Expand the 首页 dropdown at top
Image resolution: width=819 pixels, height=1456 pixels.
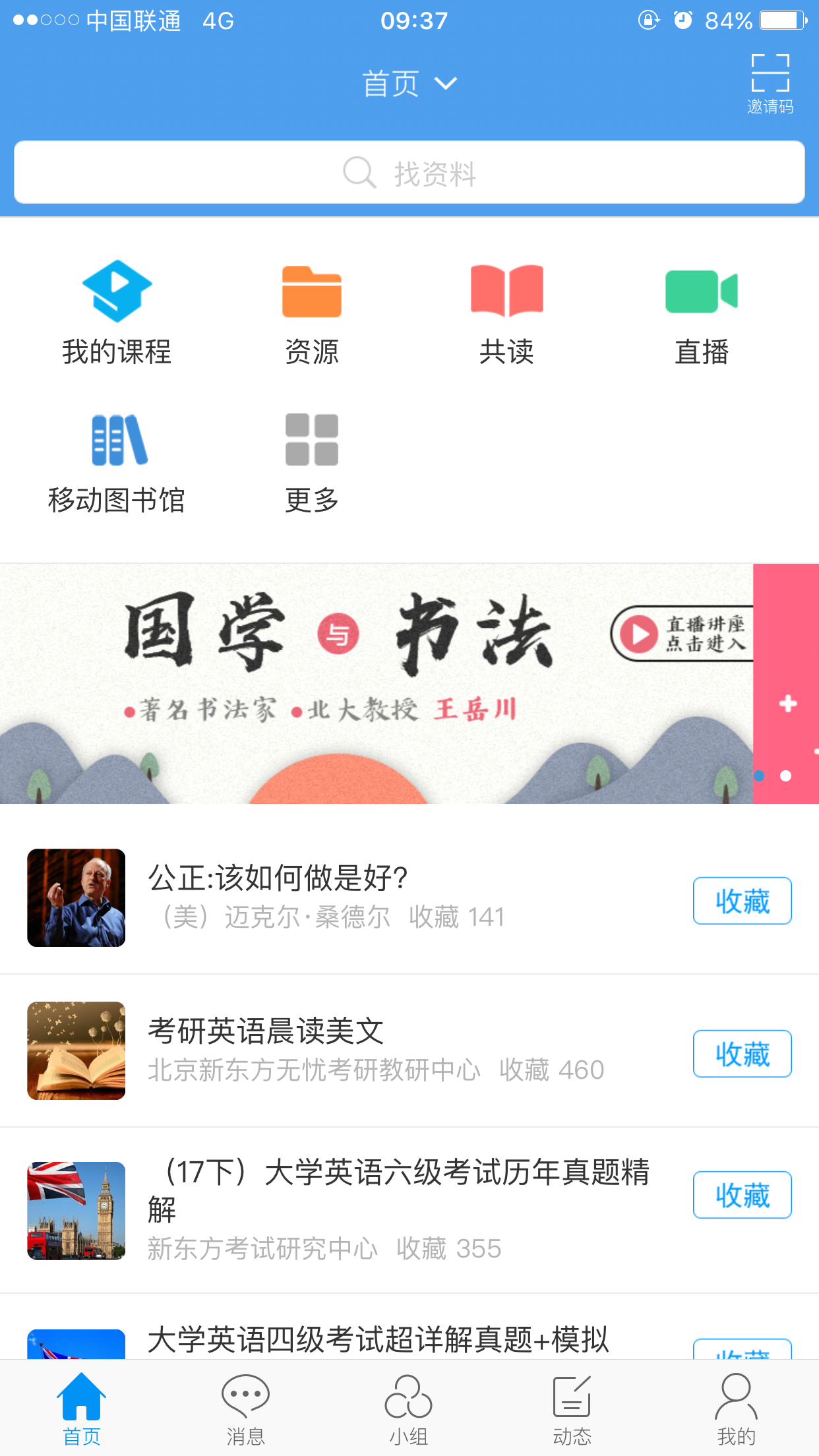[409, 84]
